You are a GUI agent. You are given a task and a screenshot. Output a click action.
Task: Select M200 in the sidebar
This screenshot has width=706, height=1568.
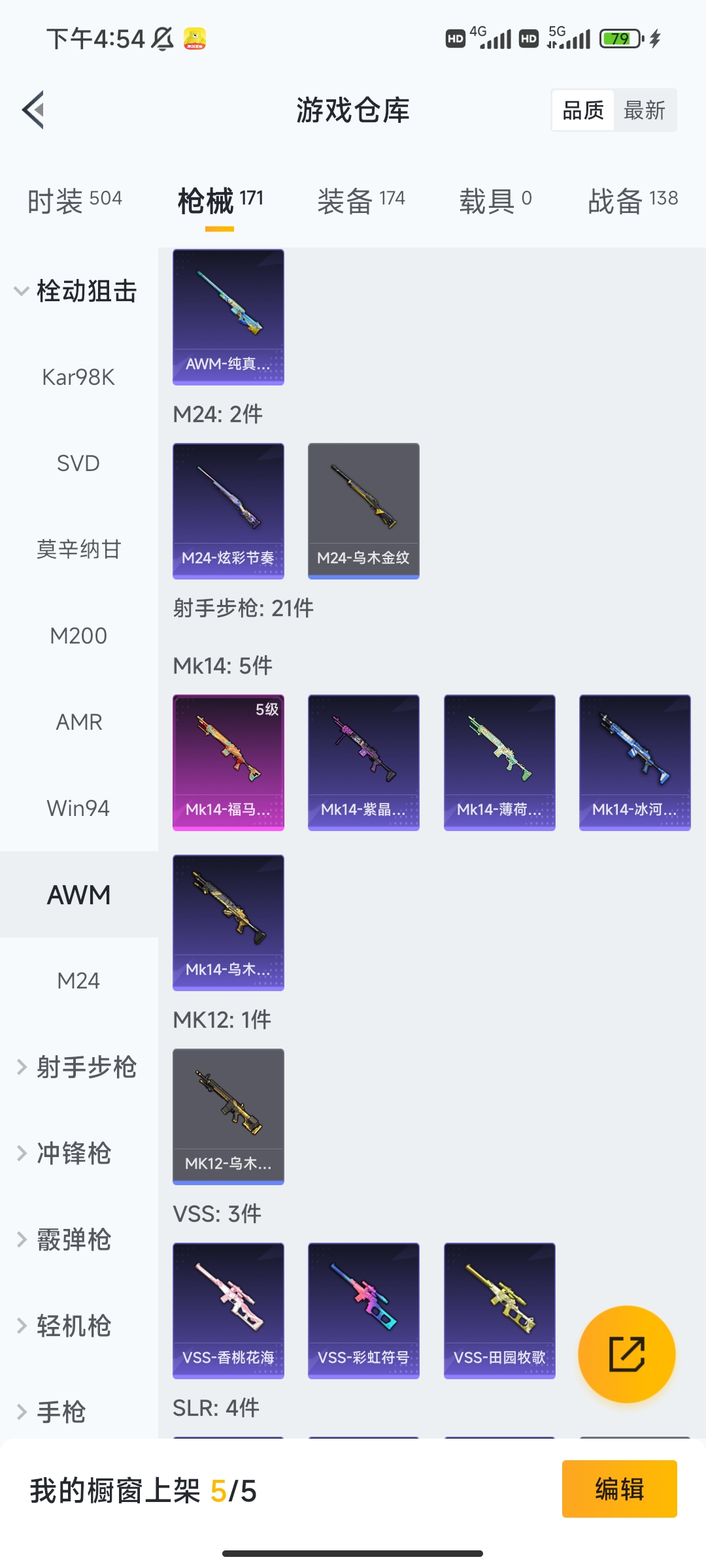tap(78, 636)
